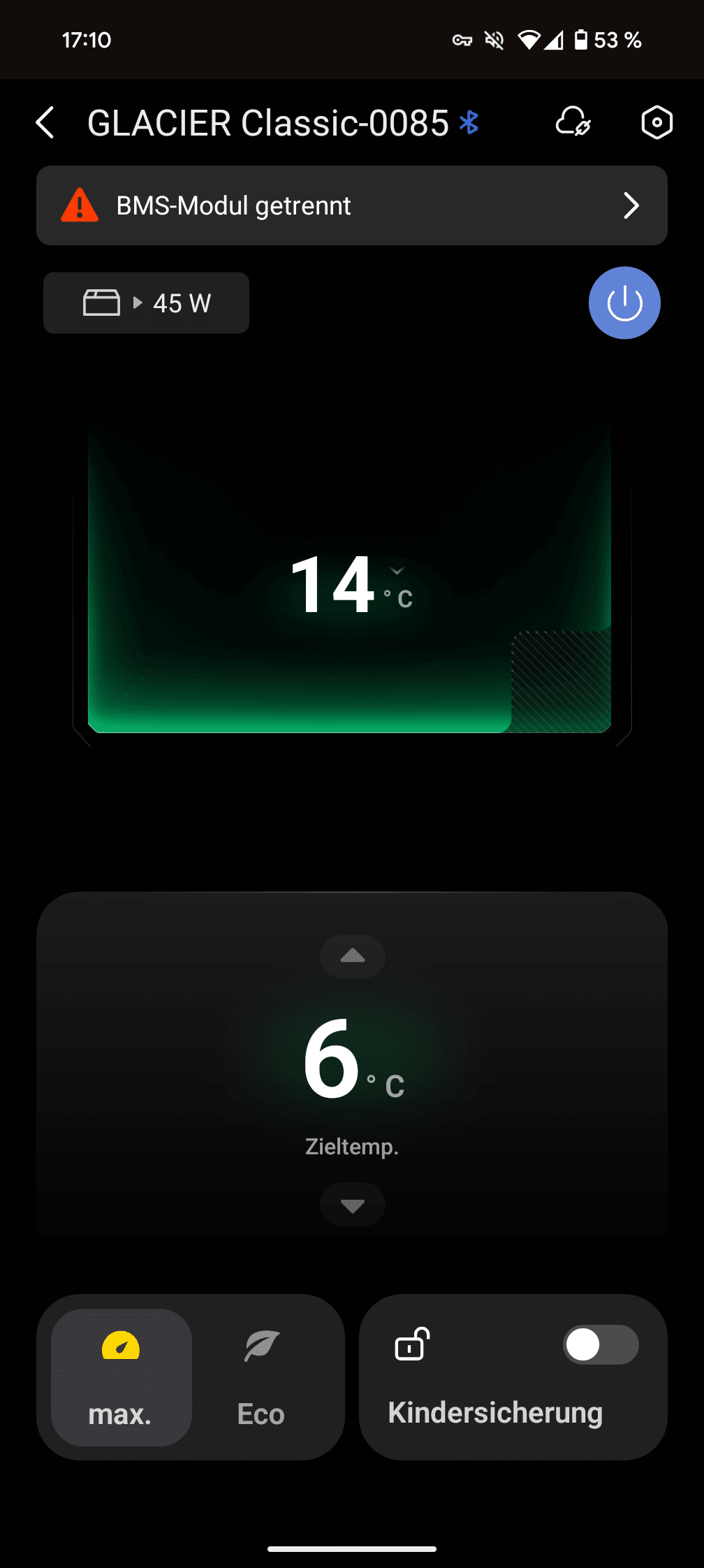Select max. cooling mode

pos(121,1377)
